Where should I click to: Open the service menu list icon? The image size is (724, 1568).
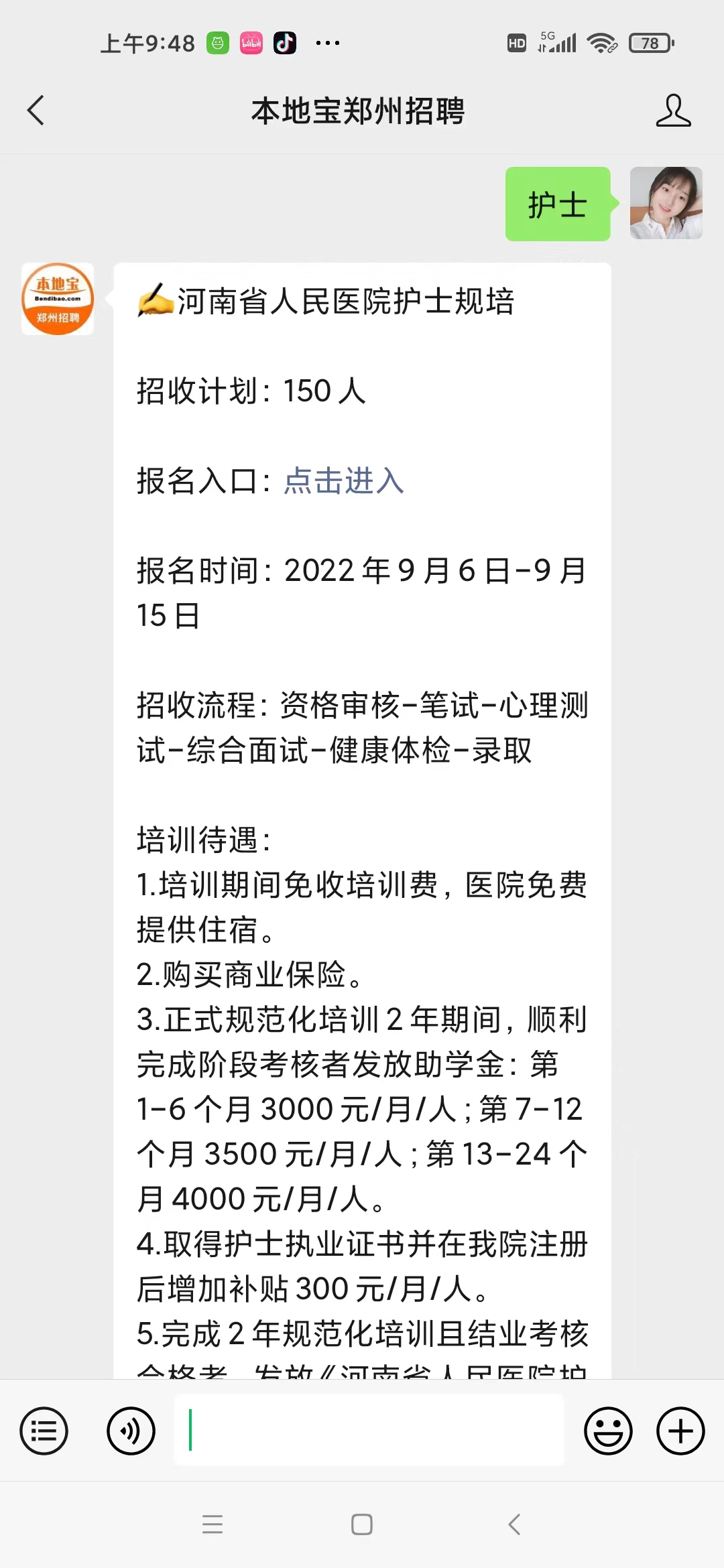[44, 1431]
